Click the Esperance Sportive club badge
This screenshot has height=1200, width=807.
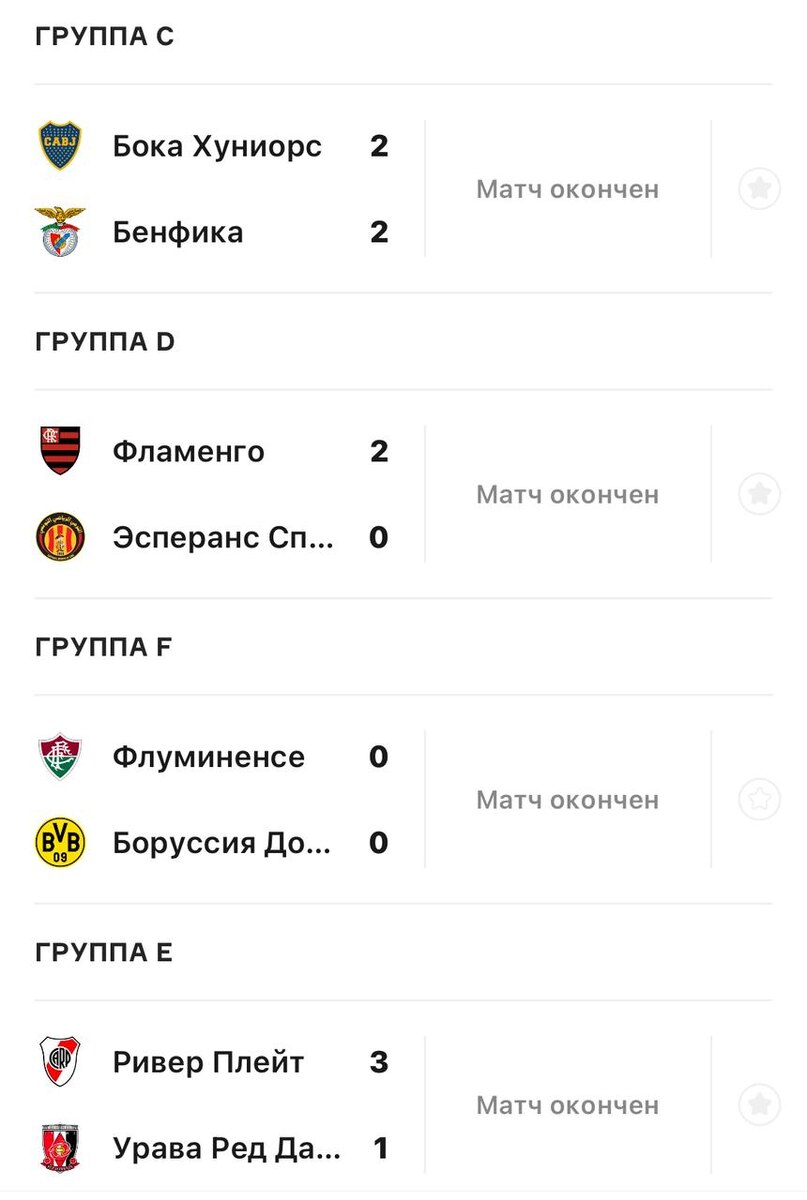point(58,537)
